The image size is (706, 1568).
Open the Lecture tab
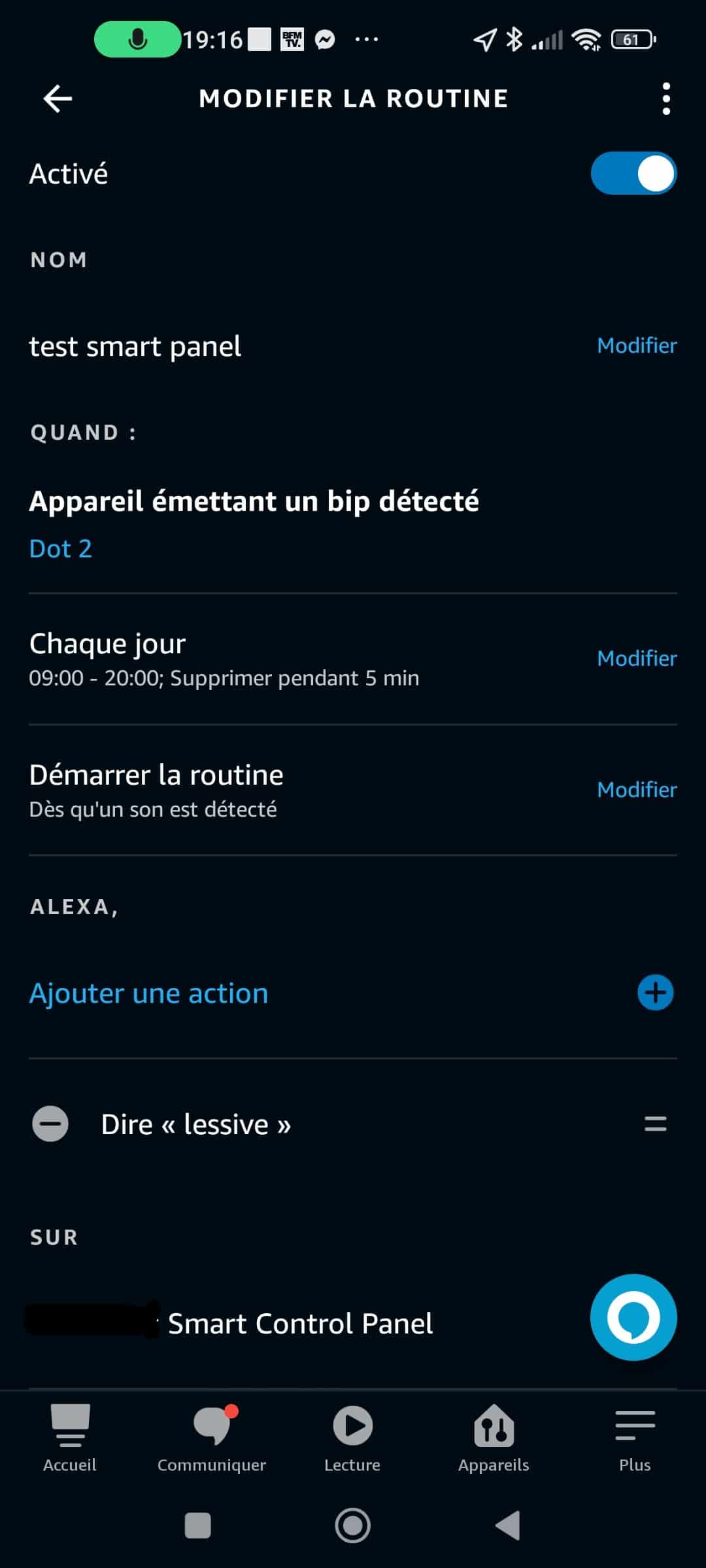point(352,1439)
